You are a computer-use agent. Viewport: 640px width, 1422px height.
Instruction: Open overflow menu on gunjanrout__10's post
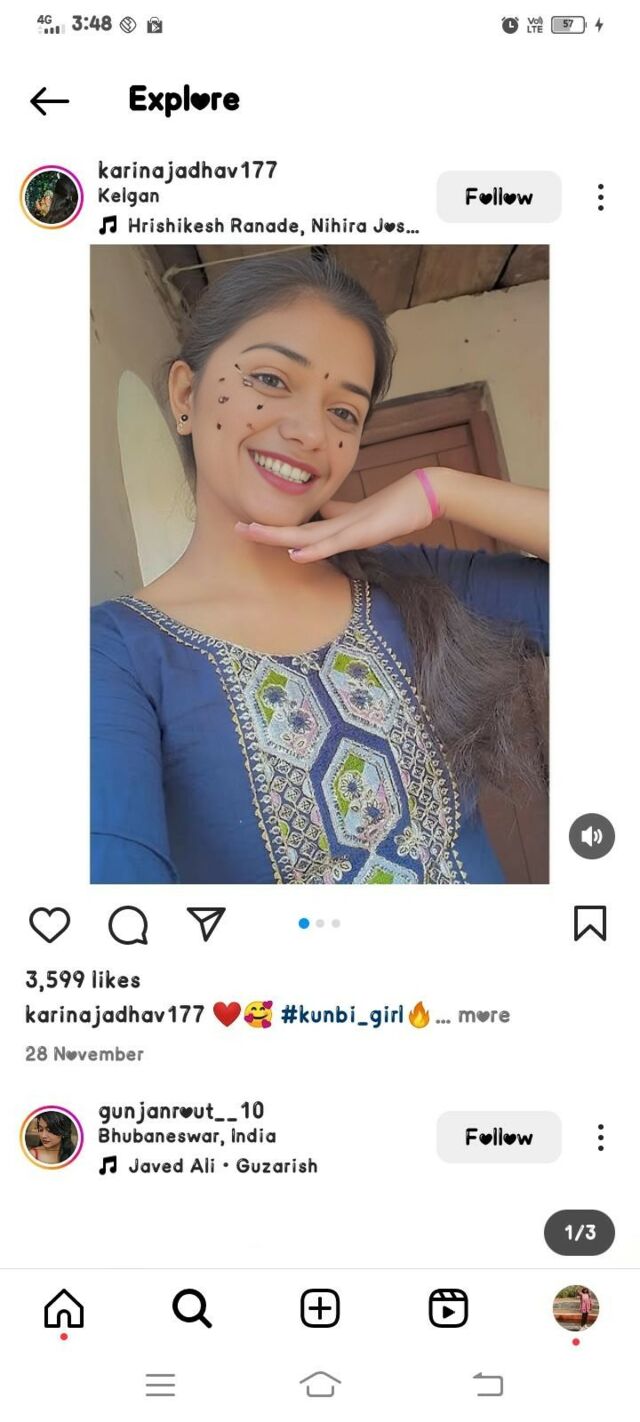[600, 1137]
